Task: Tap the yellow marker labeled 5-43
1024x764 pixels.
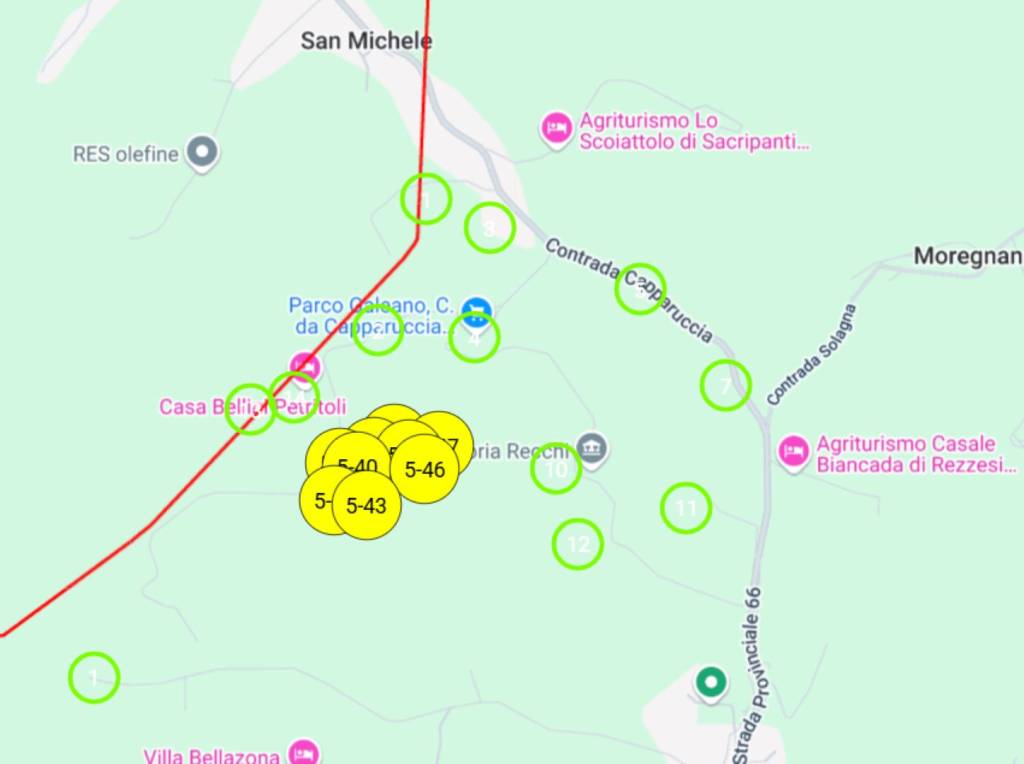Action: pyautogui.click(x=366, y=505)
